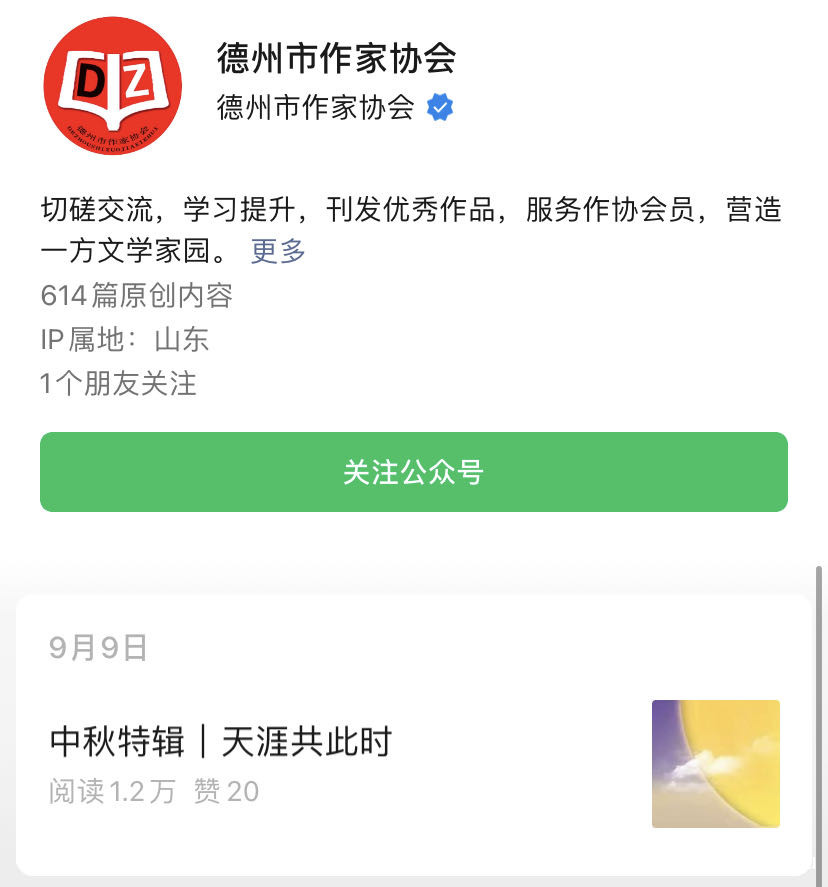The width and height of the screenshot is (828, 887).
Task: Tap 关注公众号 to follow the account
Action: click(413, 472)
